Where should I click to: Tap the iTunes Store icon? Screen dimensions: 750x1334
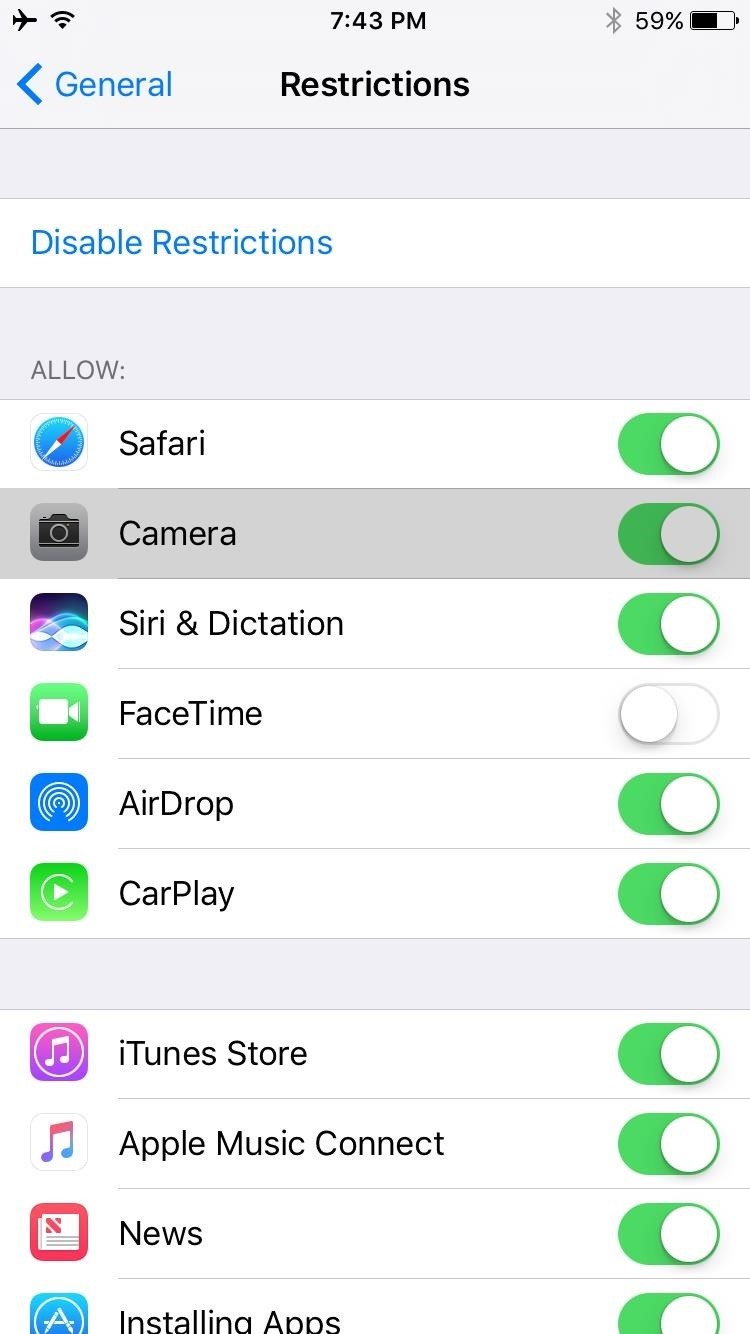tap(58, 1053)
